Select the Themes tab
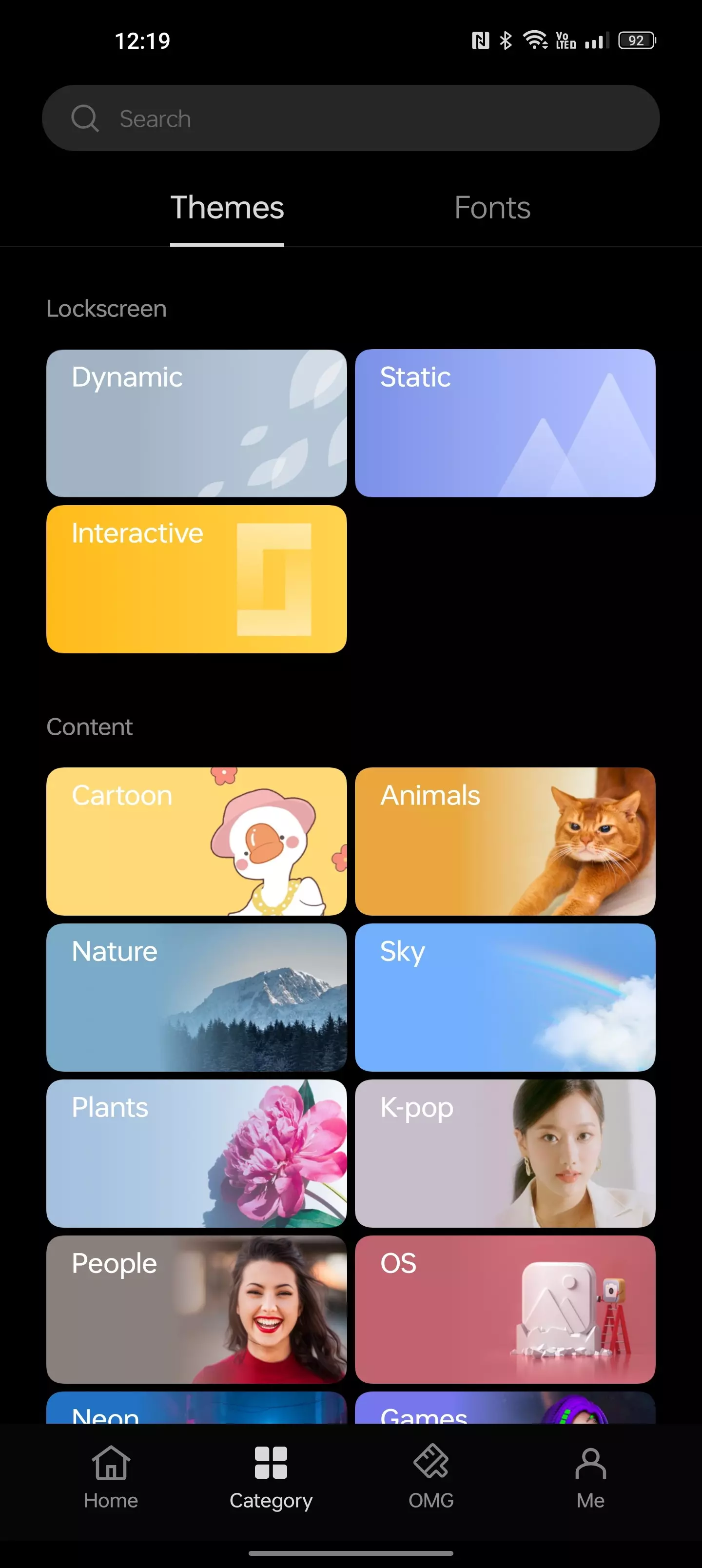 pyautogui.click(x=227, y=208)
